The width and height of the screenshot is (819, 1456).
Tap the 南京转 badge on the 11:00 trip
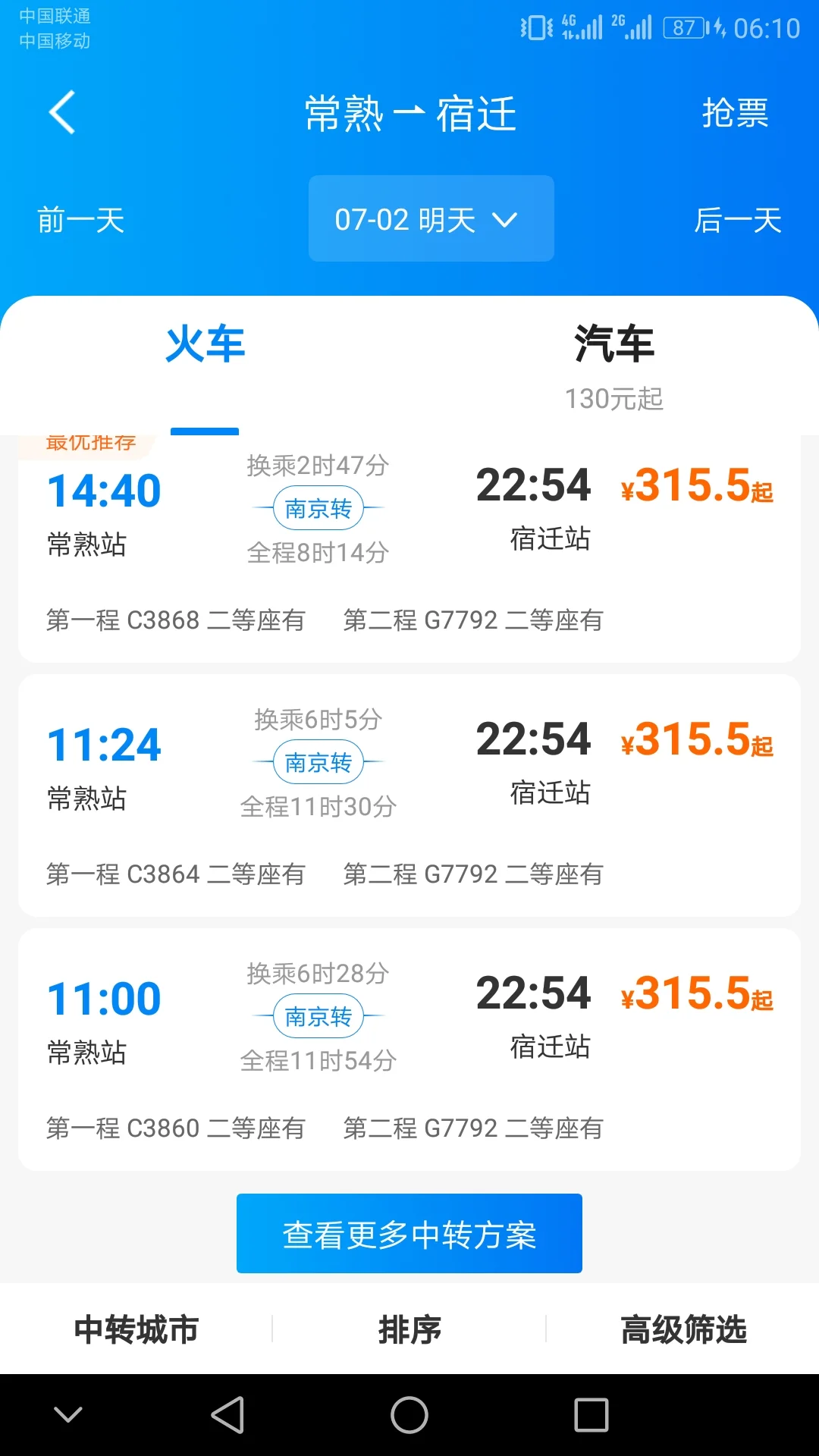point(318,1017)
